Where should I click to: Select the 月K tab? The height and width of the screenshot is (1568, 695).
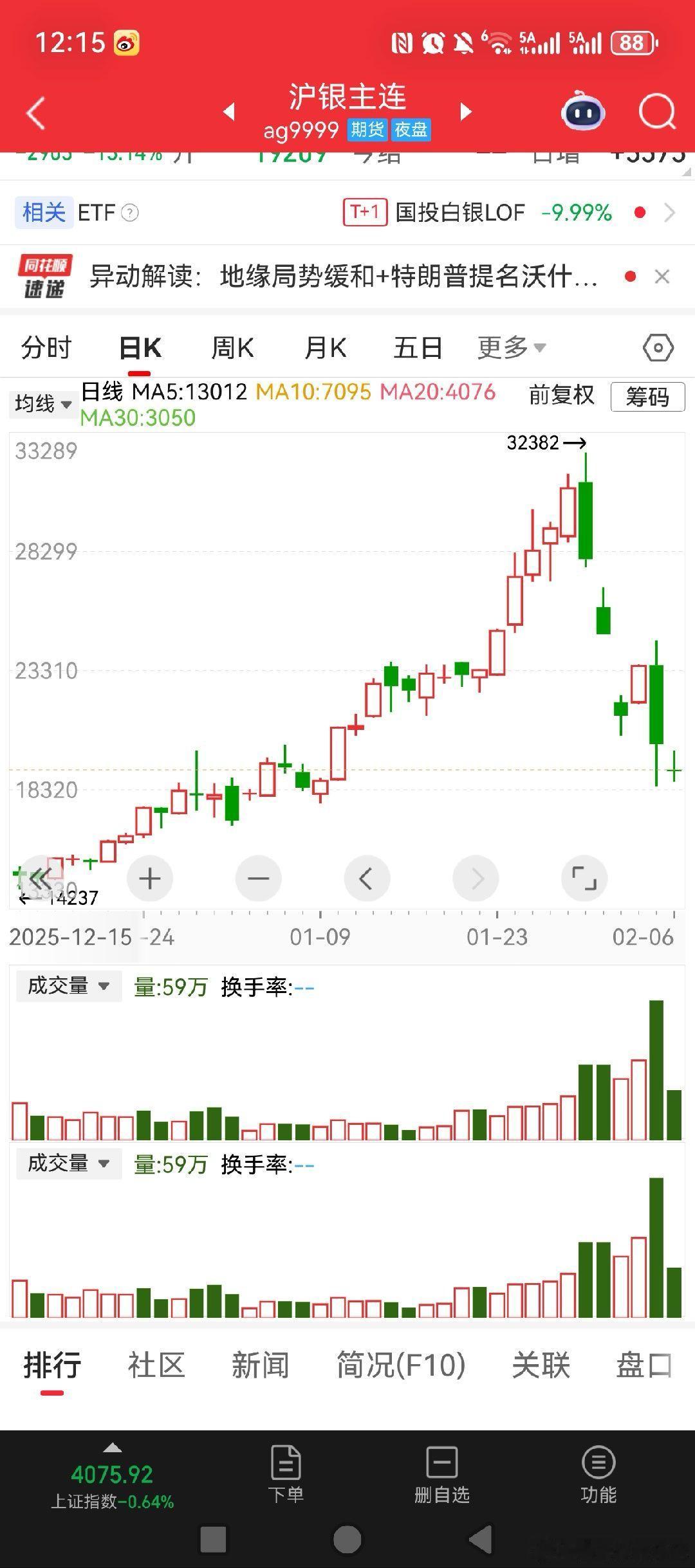[x=325, y=348]
